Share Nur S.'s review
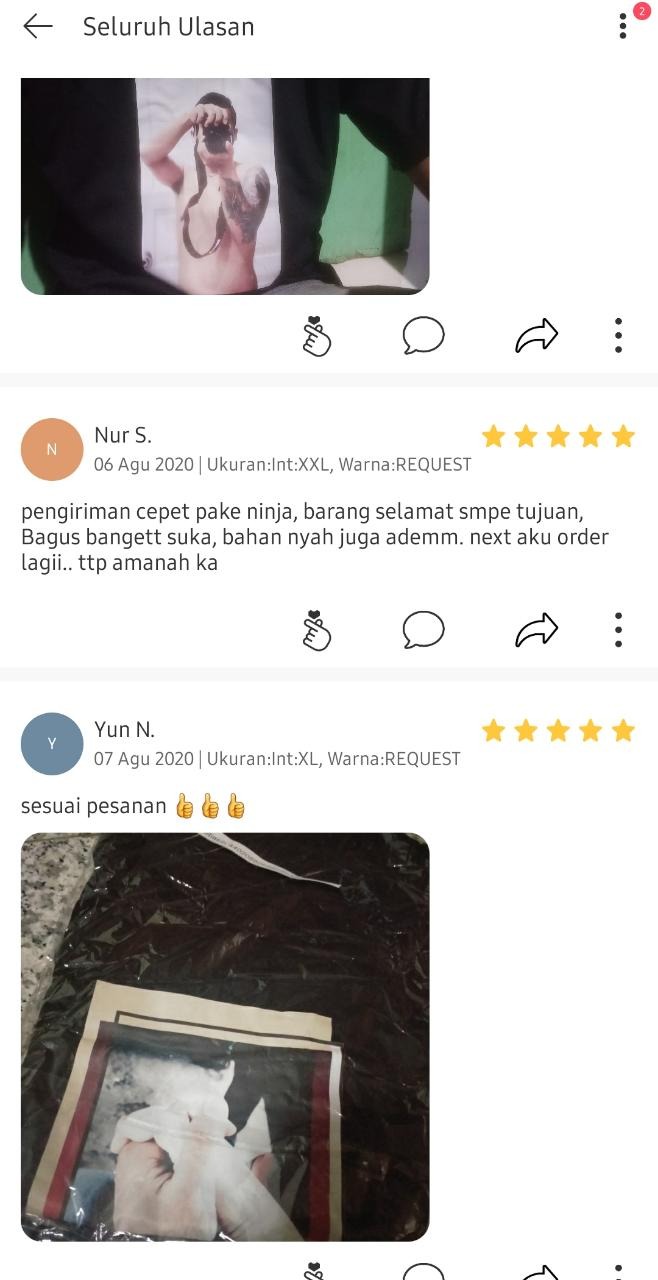Viewport: 658px width, 1280px height. pyautogui.click(x=536, y=630)
